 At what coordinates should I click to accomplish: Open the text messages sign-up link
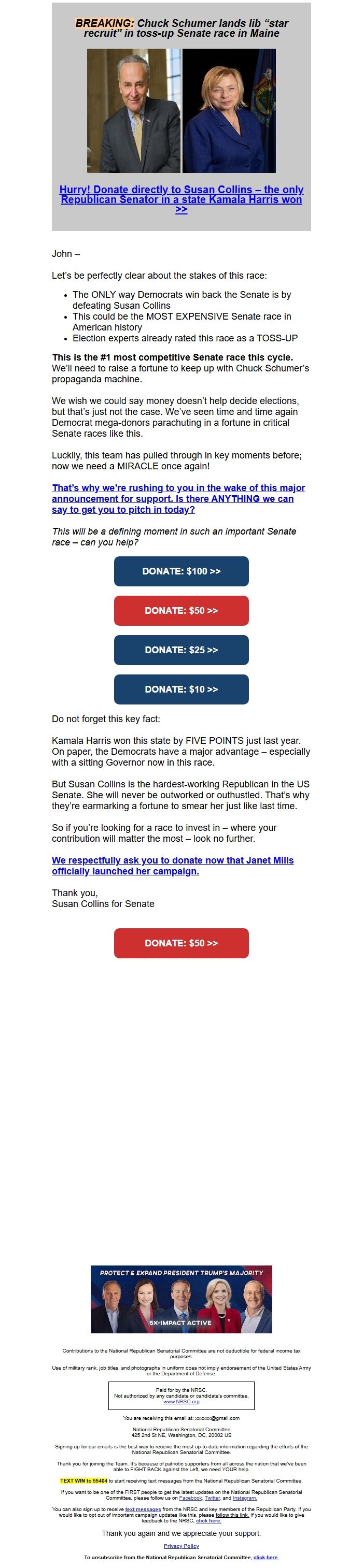point(143,1509)
